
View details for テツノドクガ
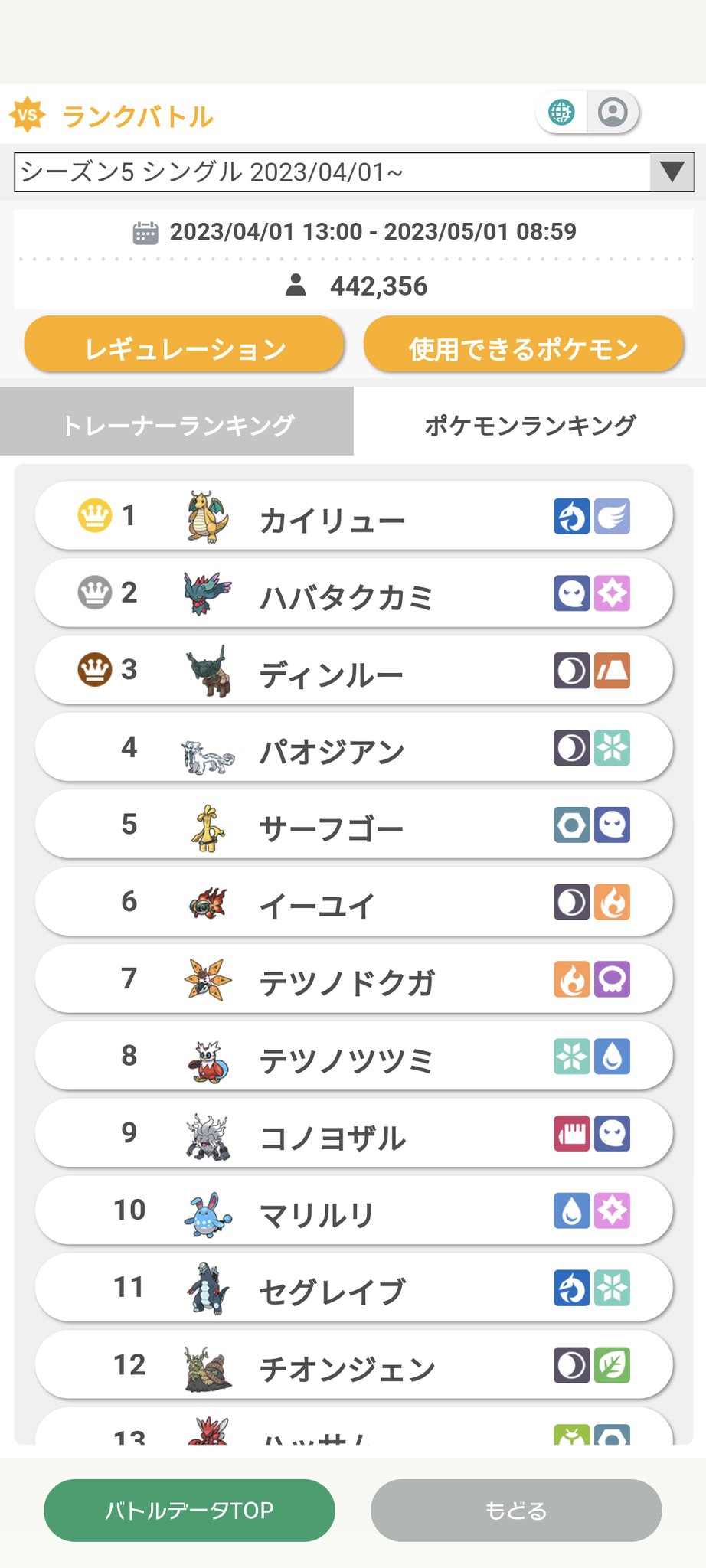coord(354,979)
